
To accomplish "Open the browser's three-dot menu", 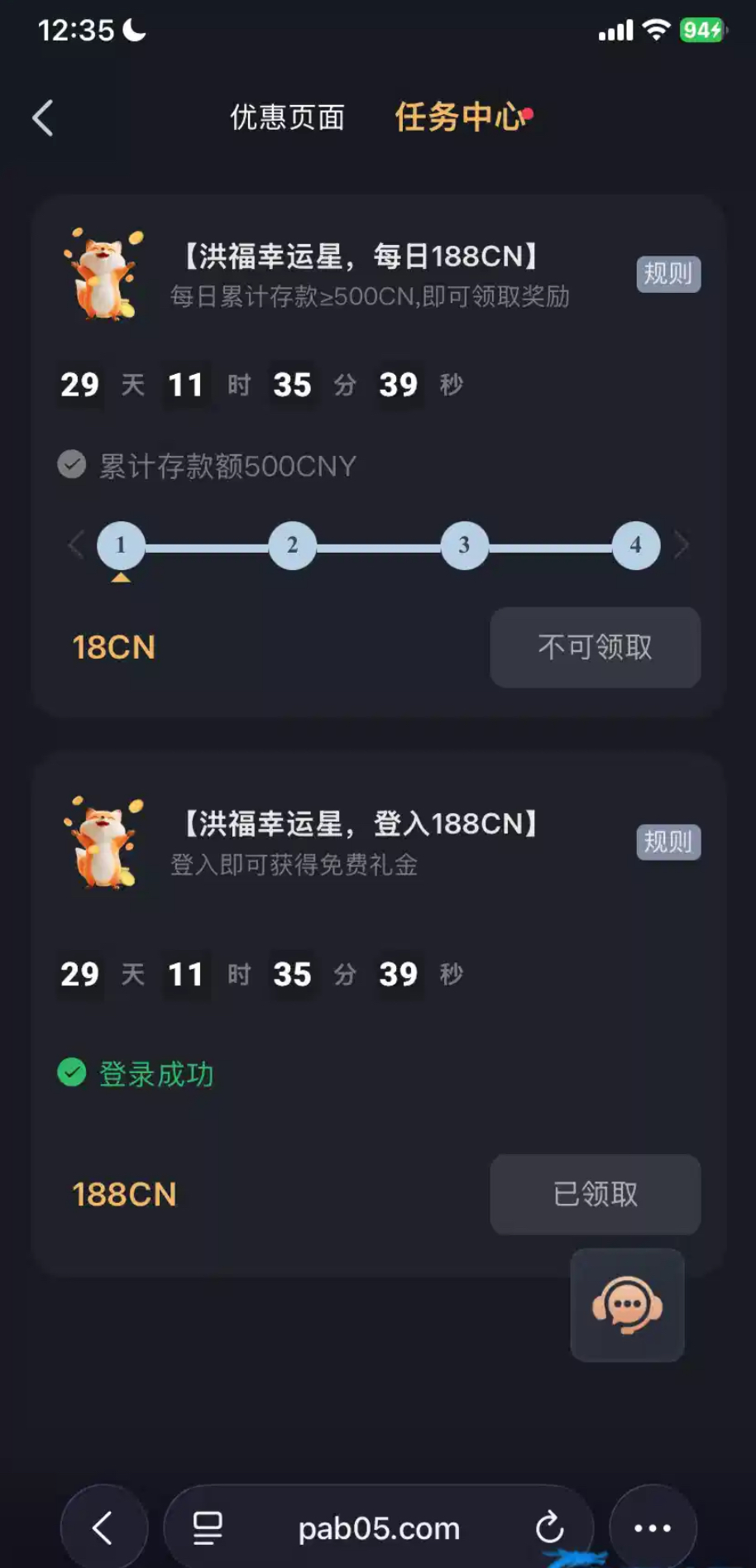I will pos(652,1527).
